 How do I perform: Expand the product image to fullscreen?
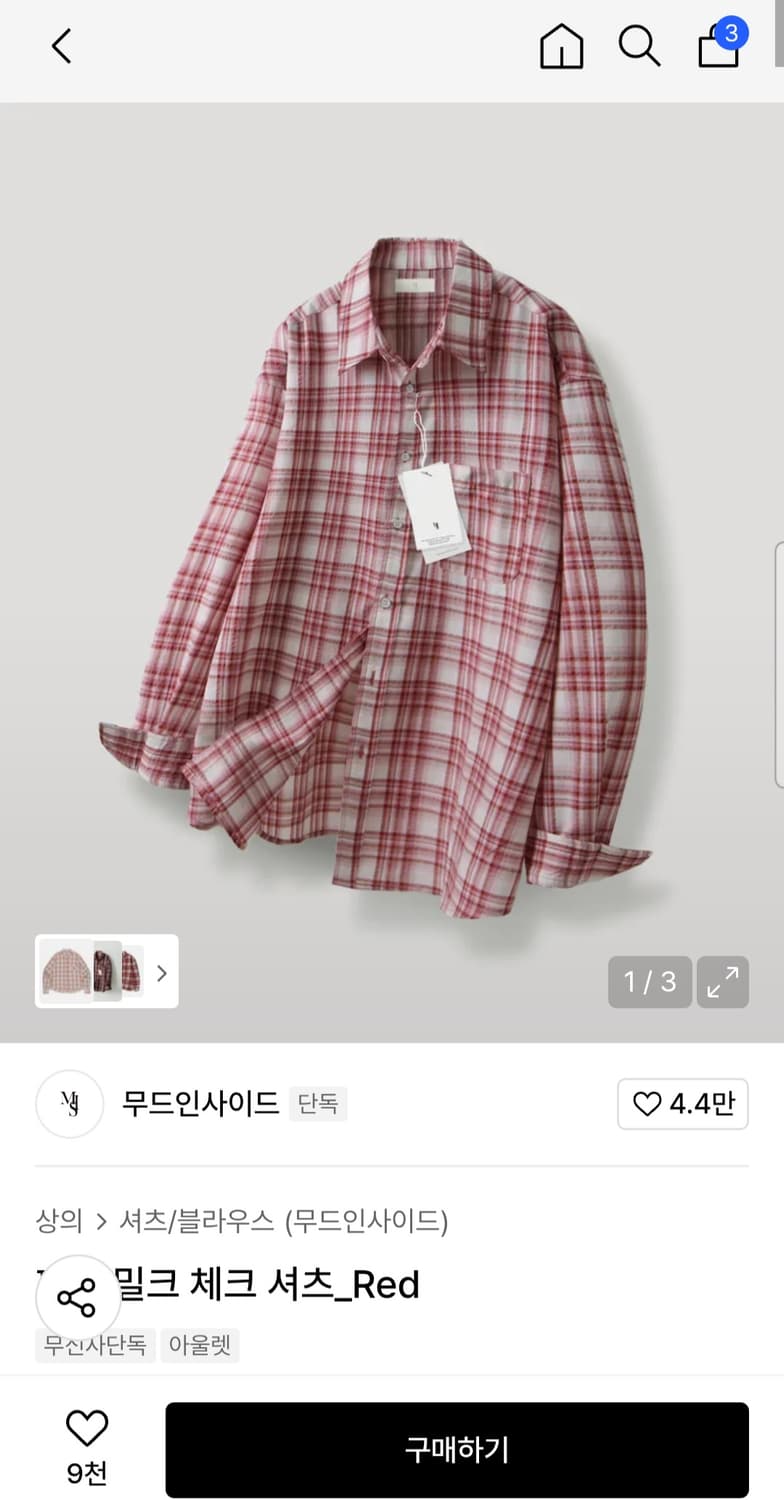pyautogui.click(x=722, y=982)
